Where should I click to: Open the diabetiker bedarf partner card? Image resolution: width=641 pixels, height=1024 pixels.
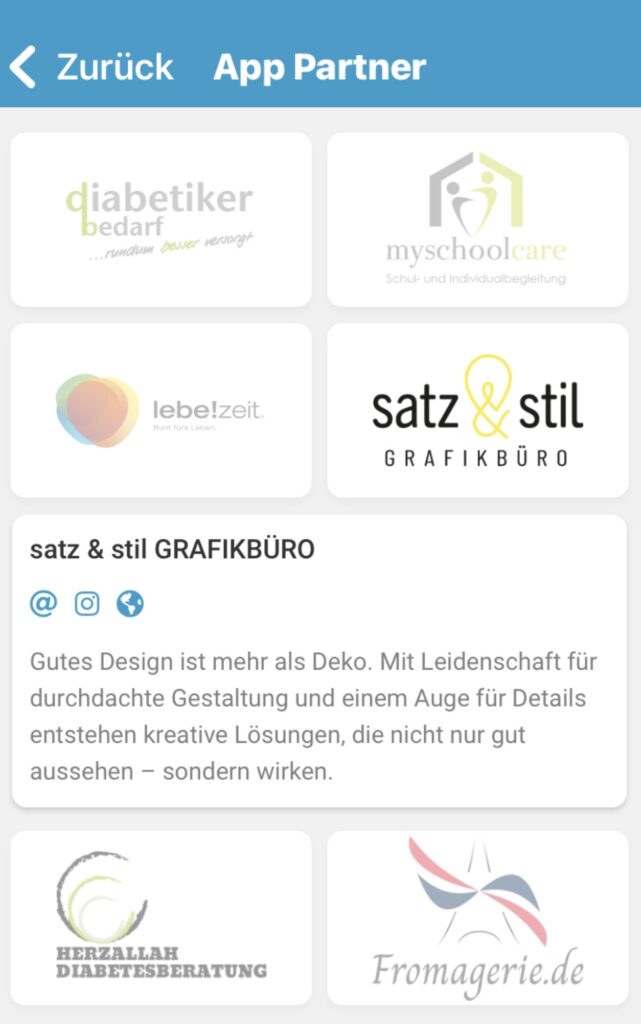coord(161,220)
